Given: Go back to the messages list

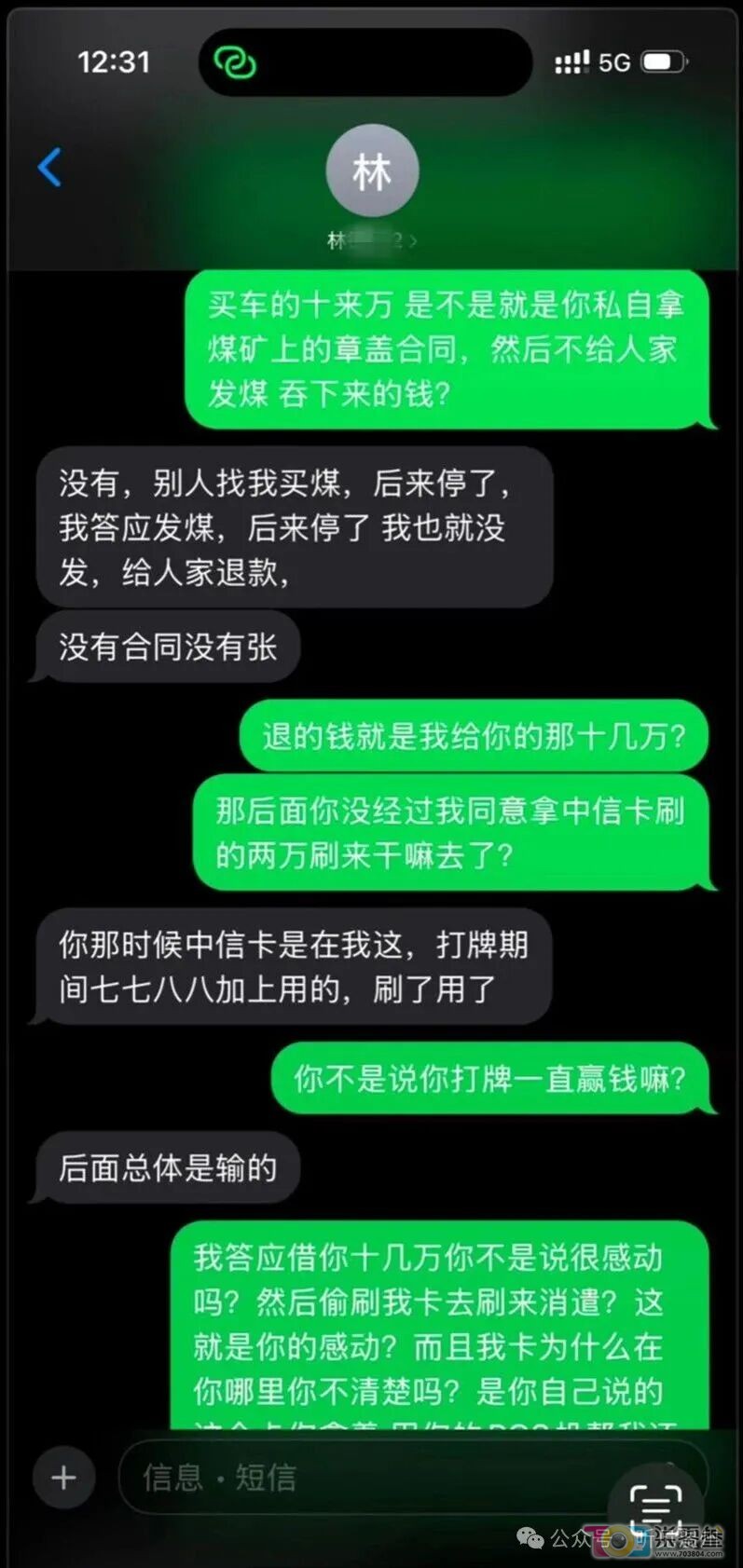Looking at the screenshot, I should [49, 168].
